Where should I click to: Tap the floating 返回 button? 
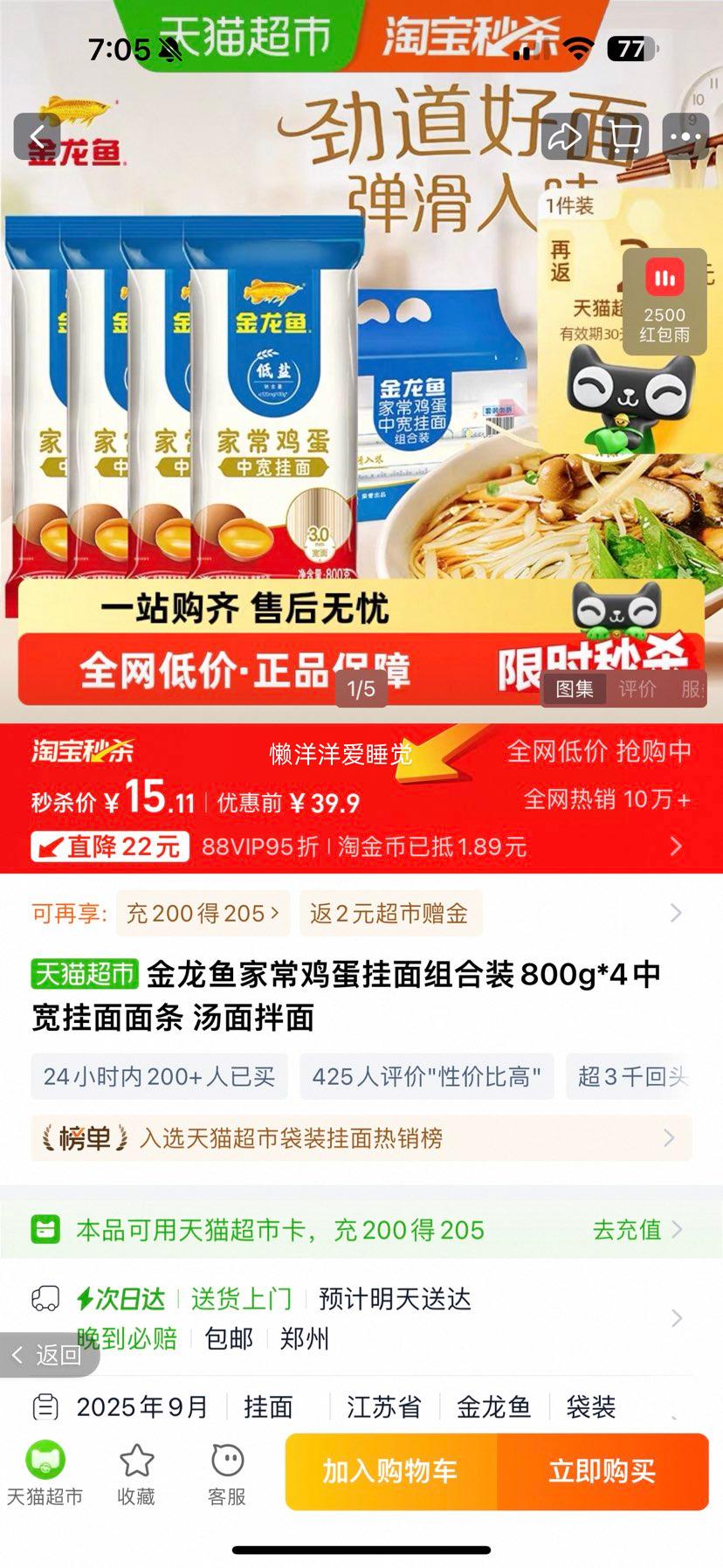tap(48, 1355)
